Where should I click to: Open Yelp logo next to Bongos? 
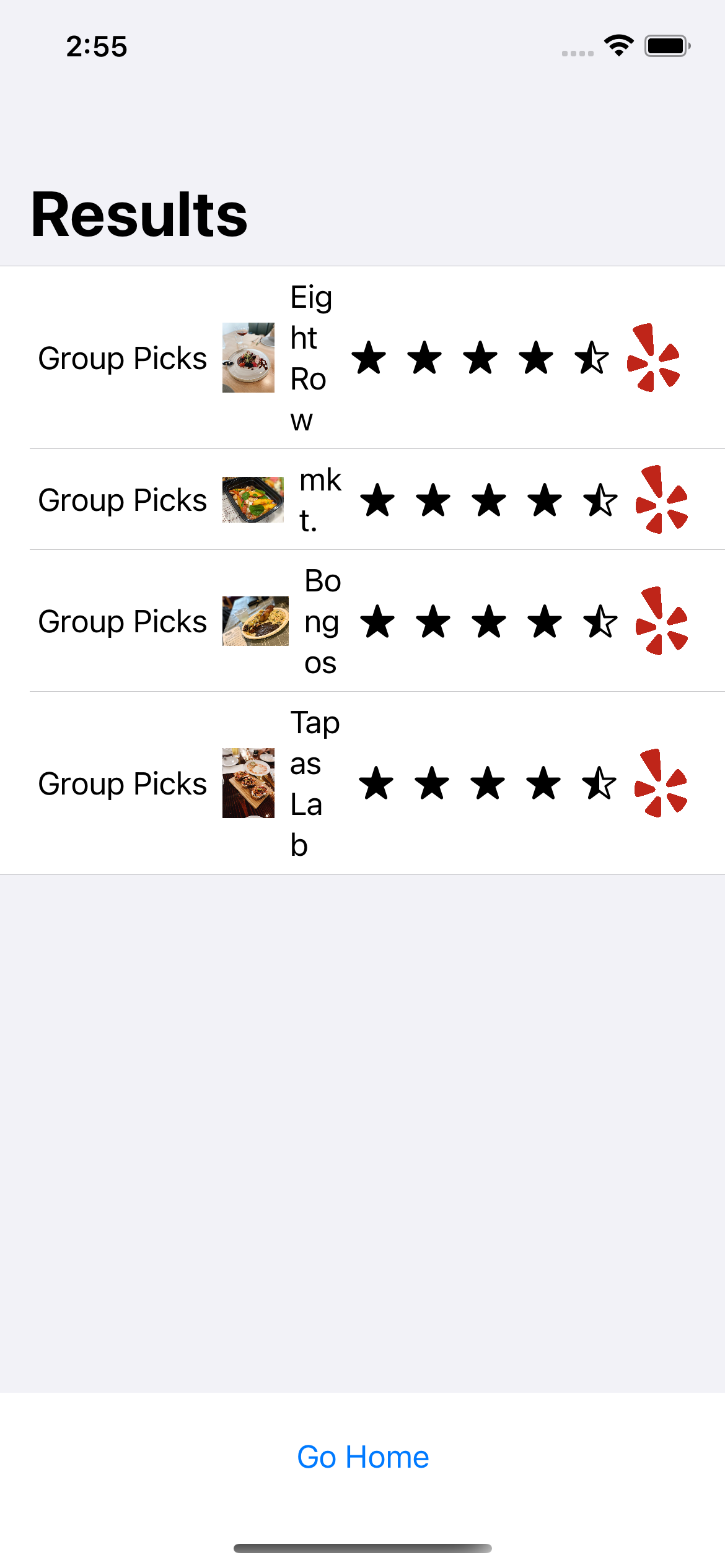[x=662, y=621]
